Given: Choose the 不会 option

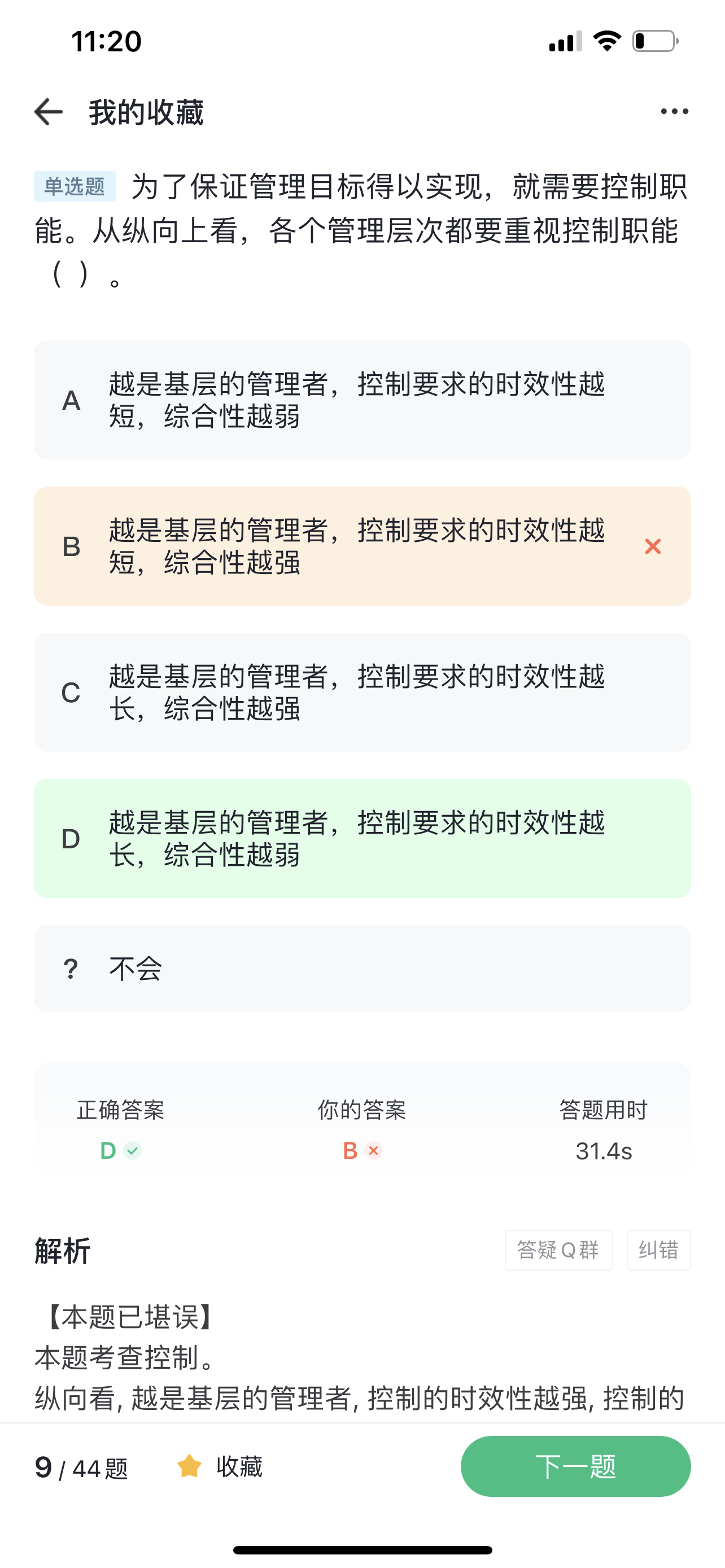Looking at the screenshot, I should point(362,969).
